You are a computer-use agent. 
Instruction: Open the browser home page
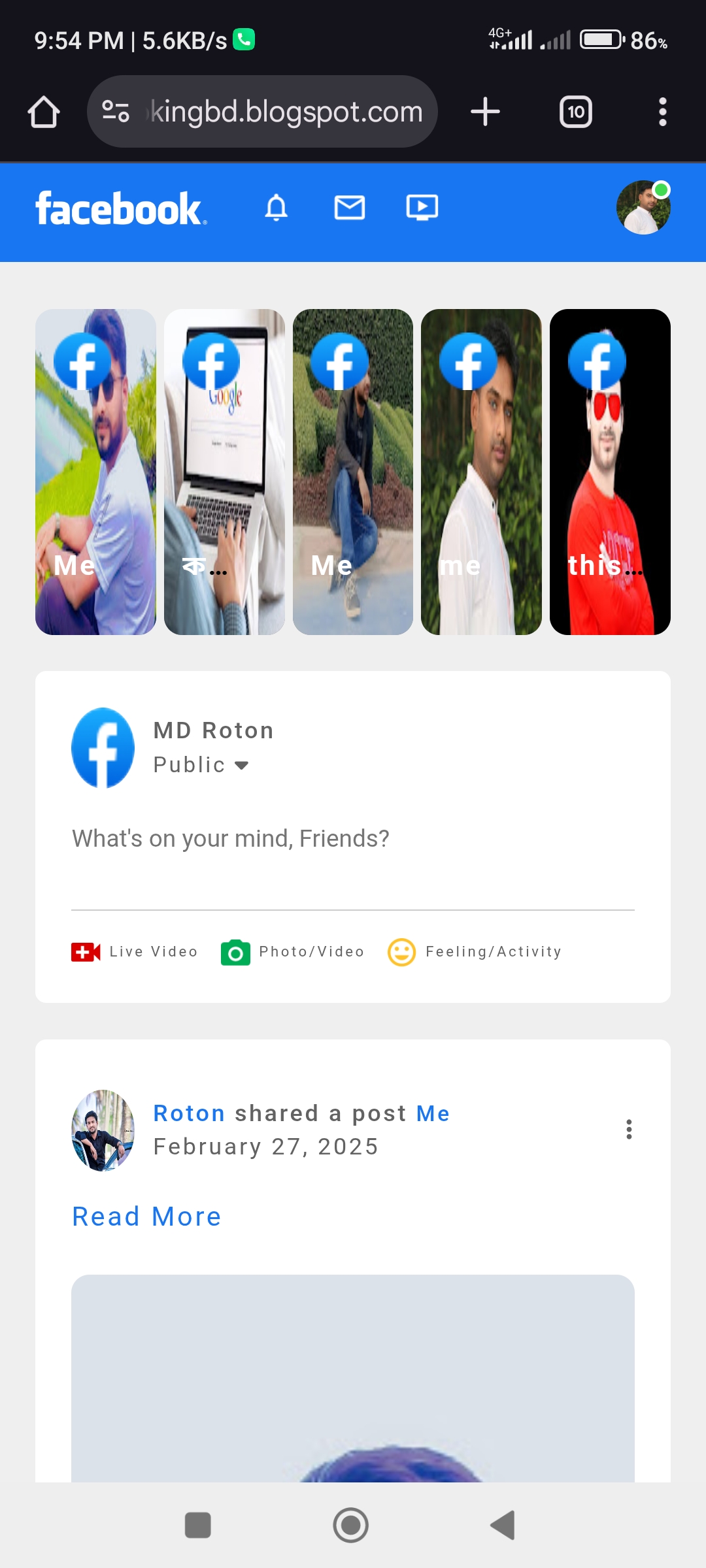(44, 112)
